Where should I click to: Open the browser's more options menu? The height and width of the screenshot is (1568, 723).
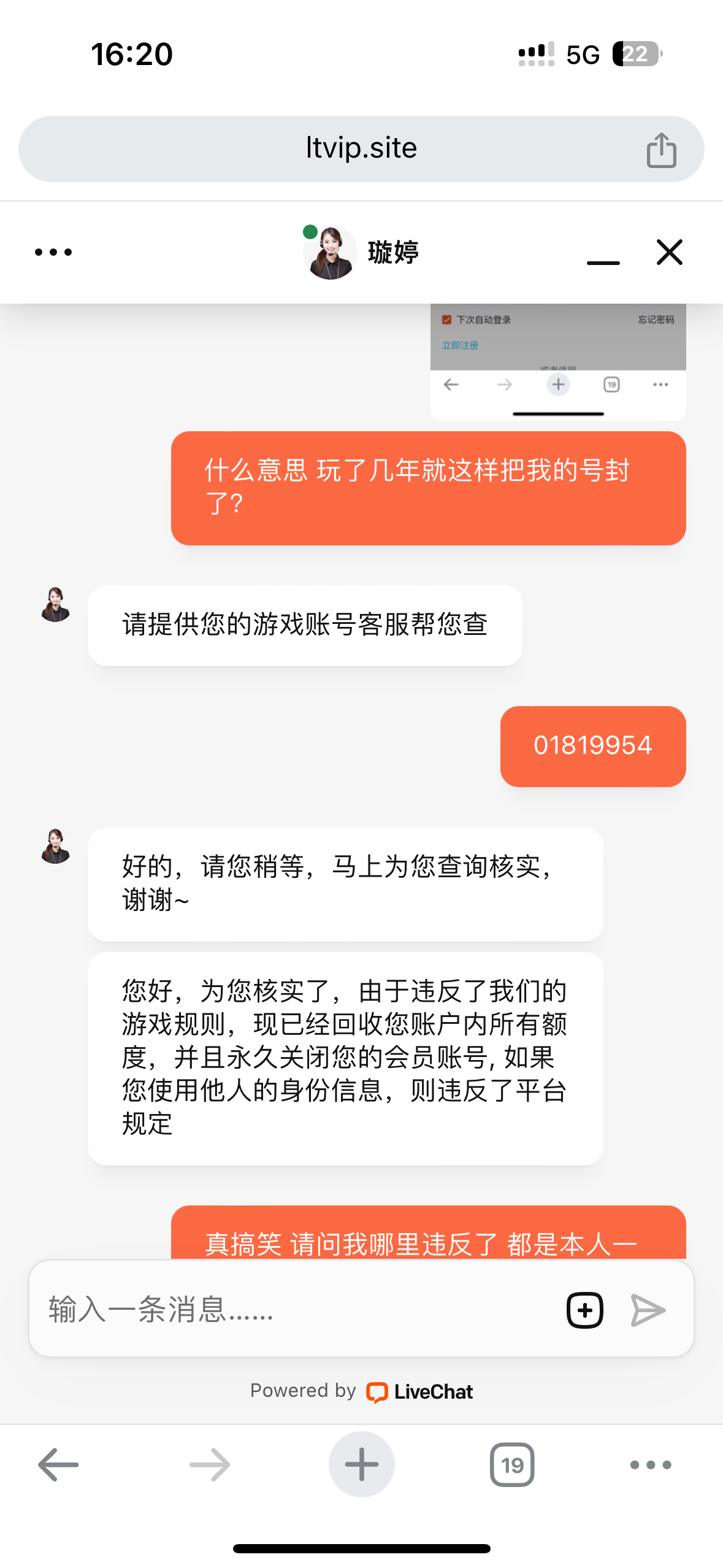coord(651,1465)
